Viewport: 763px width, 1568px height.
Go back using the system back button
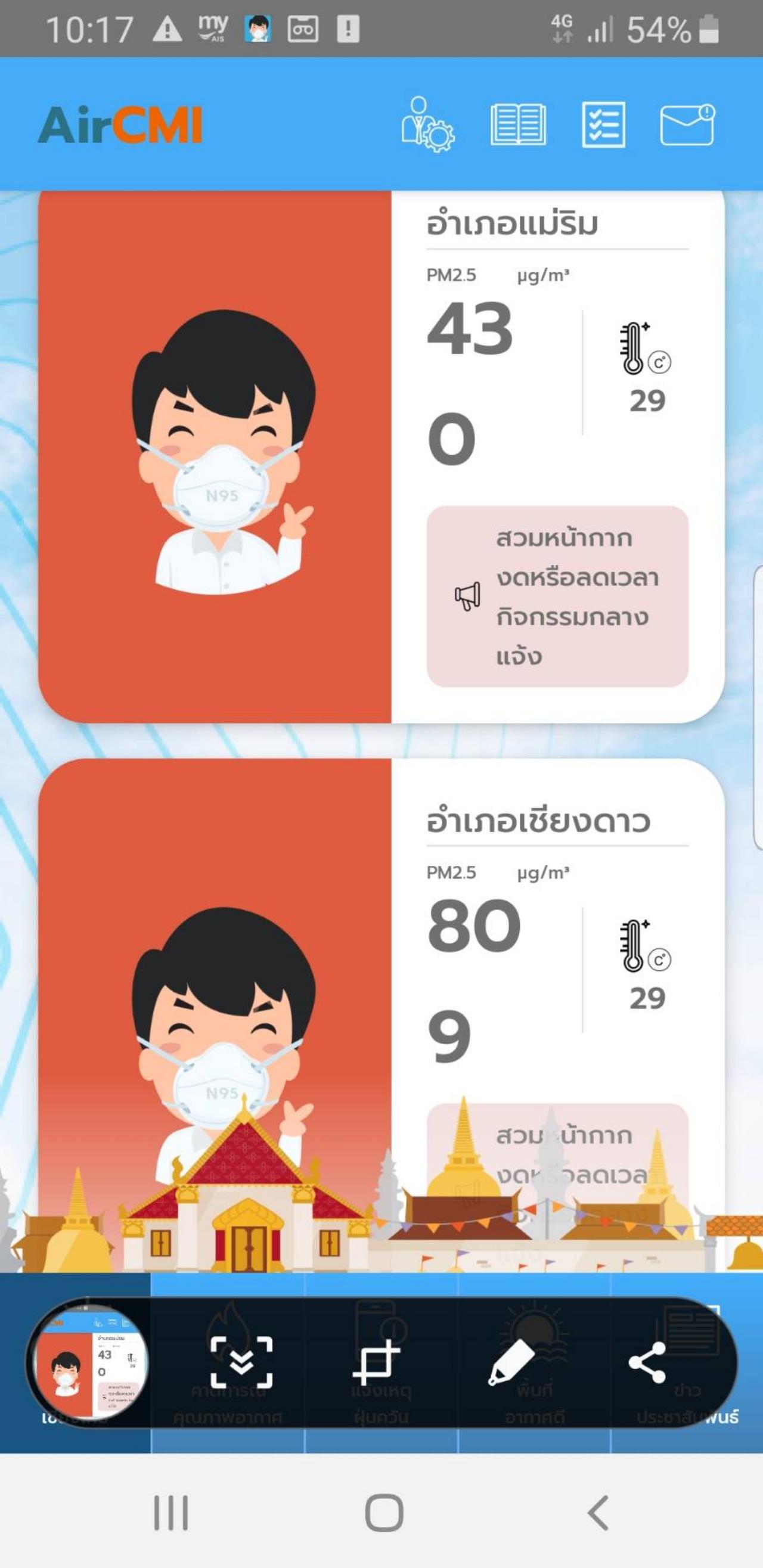[x=597, y=1512]
